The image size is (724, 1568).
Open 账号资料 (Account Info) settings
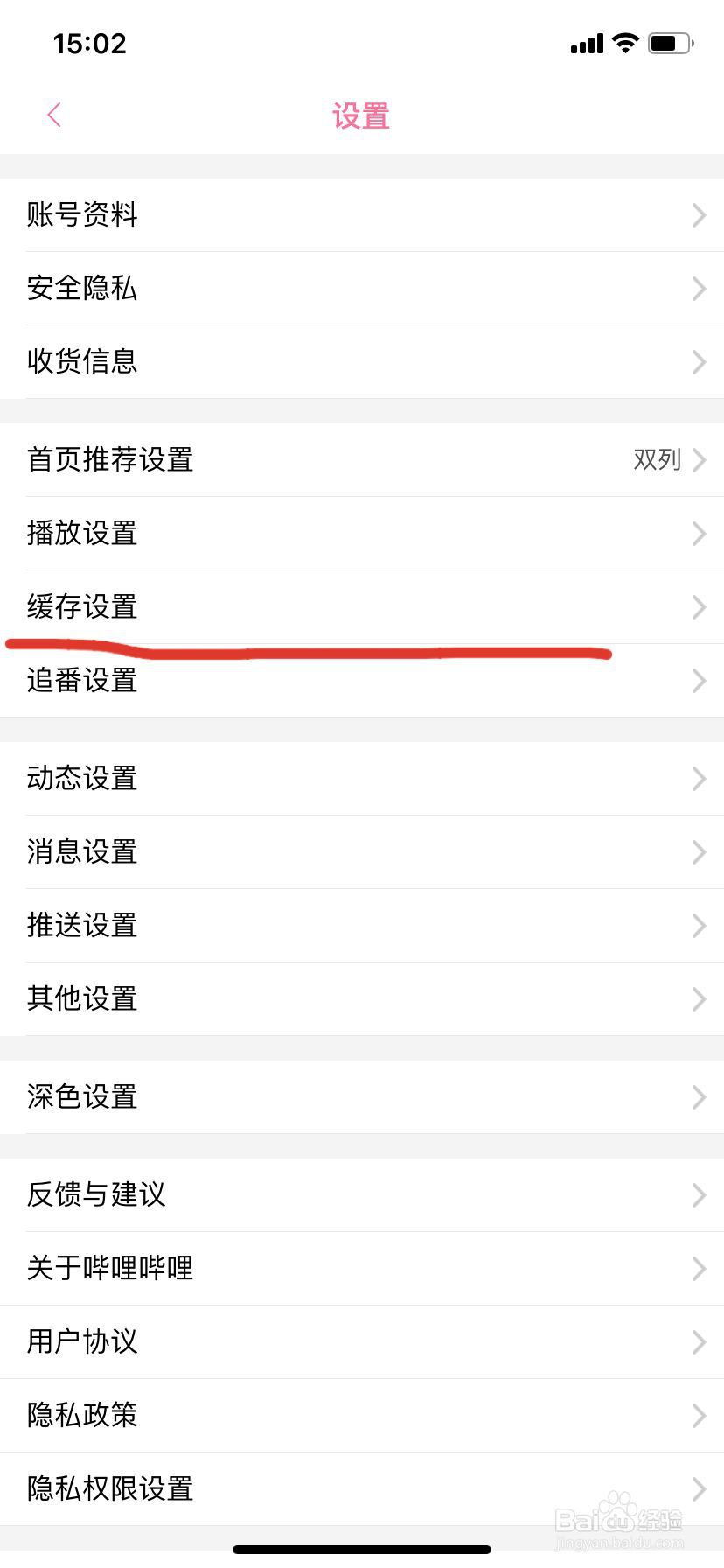tap(362, 215)
